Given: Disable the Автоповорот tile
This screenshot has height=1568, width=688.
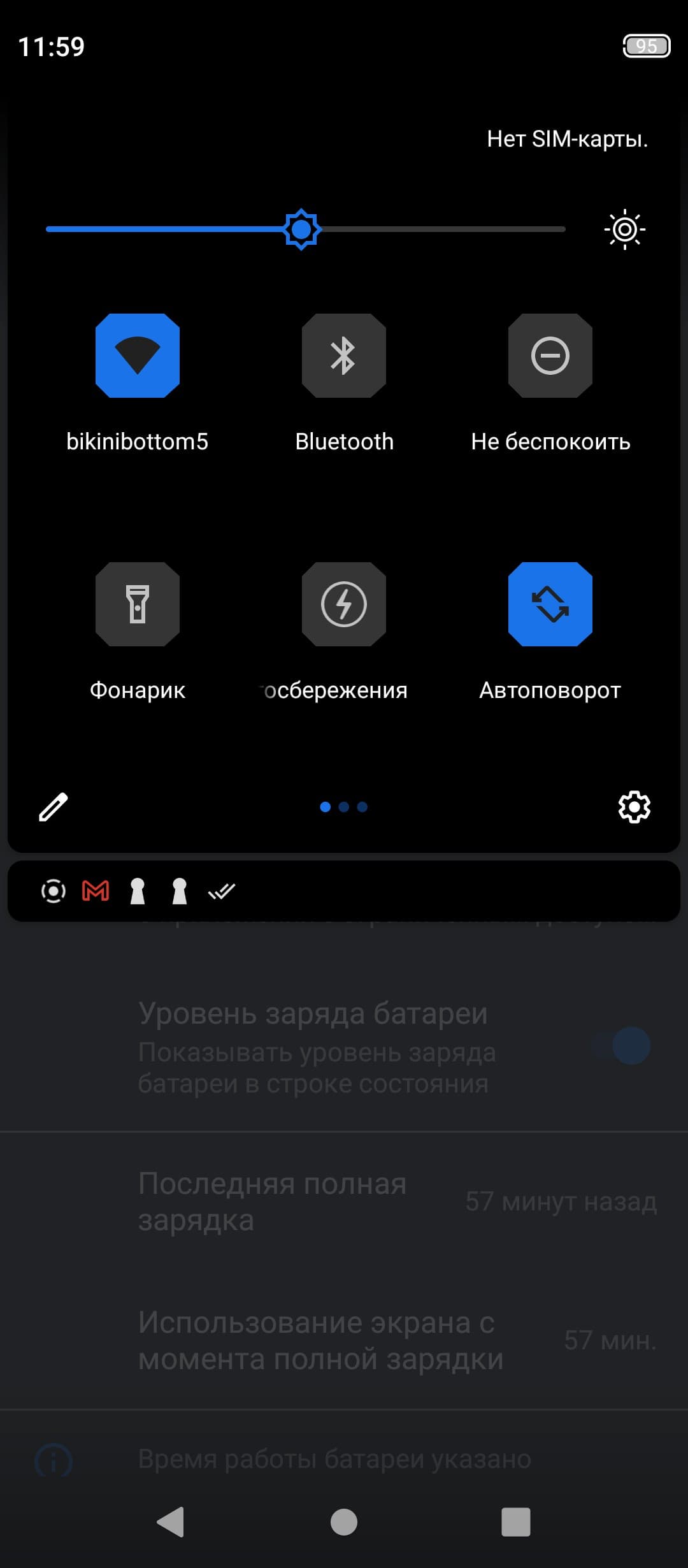Looking at the screenshot, I should (x=550, y=604).
